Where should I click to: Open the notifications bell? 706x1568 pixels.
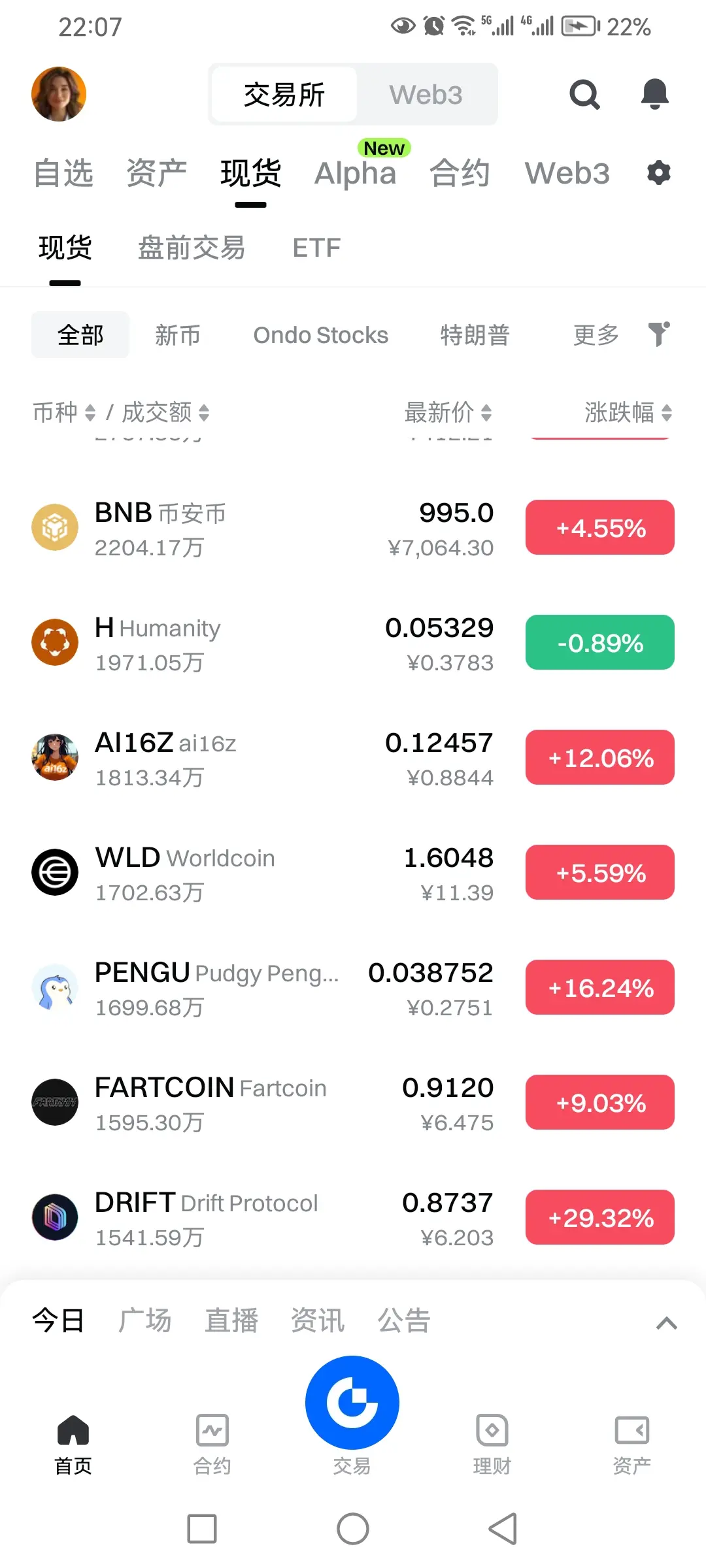[x=654, y=95]
